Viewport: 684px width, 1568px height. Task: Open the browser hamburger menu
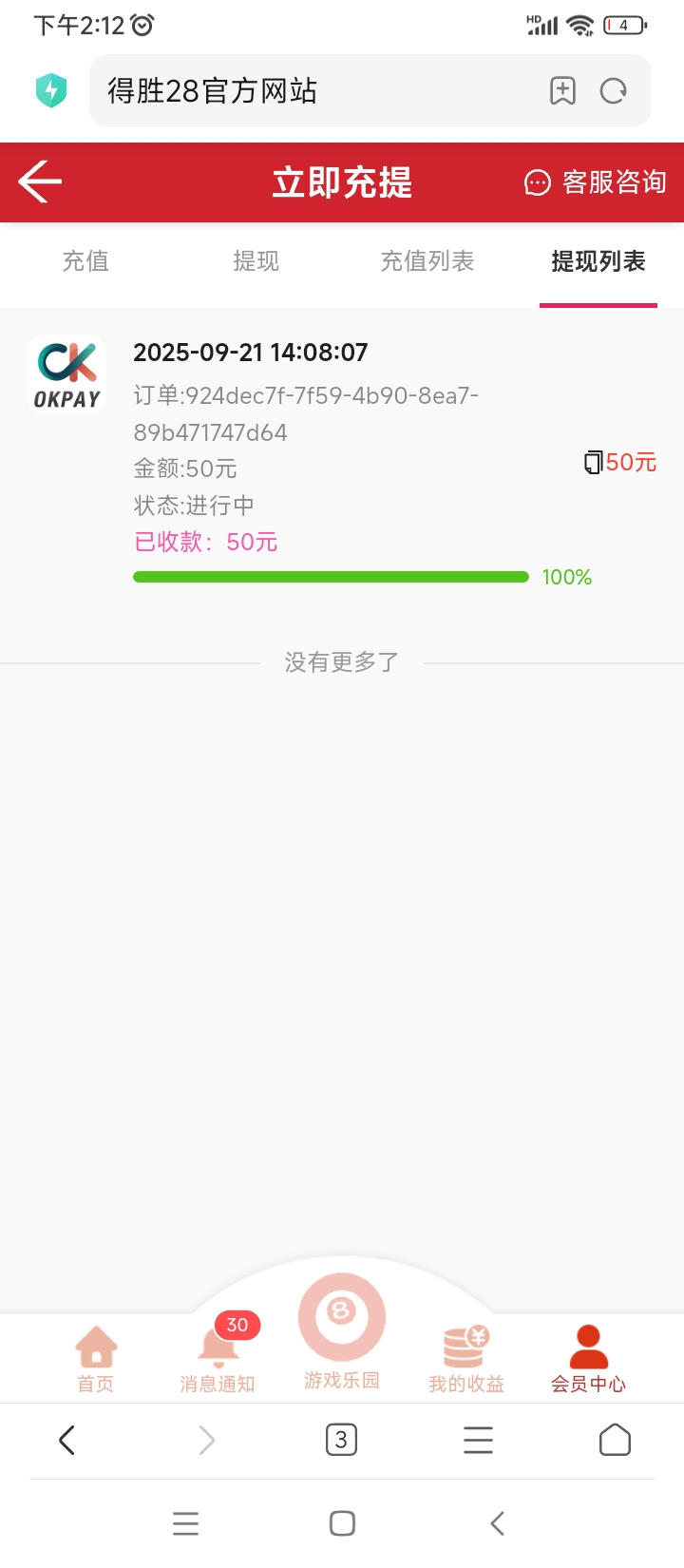coord(478,1441)
